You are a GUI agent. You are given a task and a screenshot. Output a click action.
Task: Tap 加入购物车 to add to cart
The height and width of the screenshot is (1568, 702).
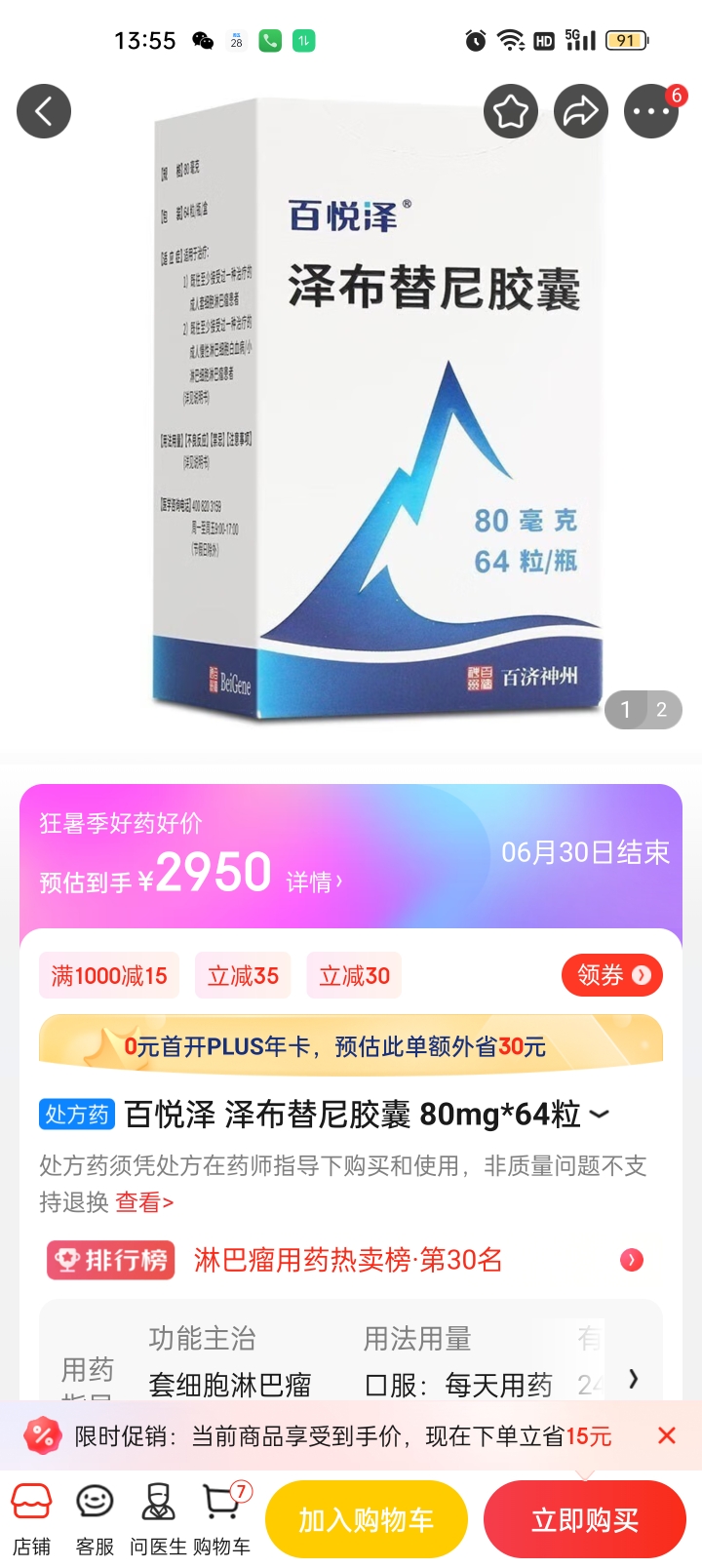(x=366, y=1519)
